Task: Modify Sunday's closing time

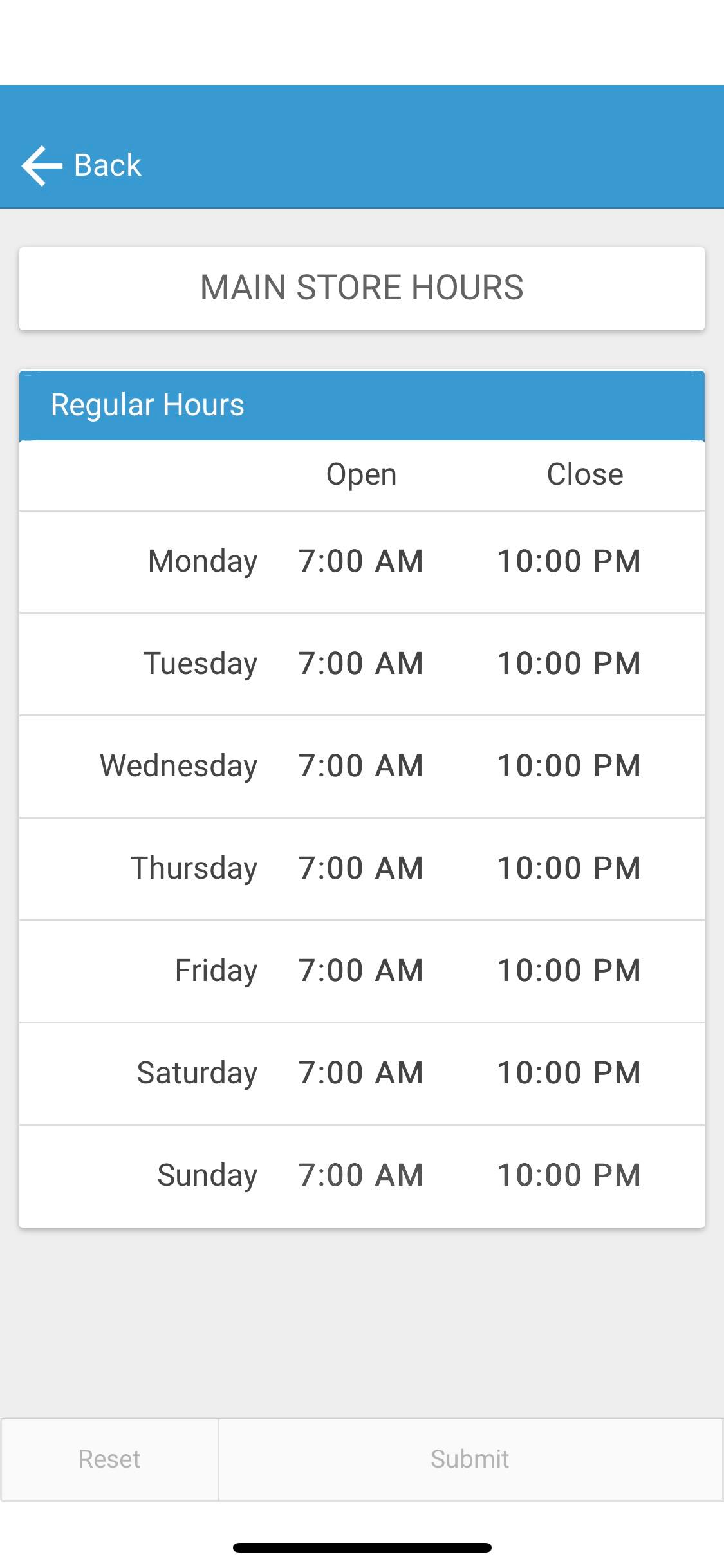Action: point(569,1175)
